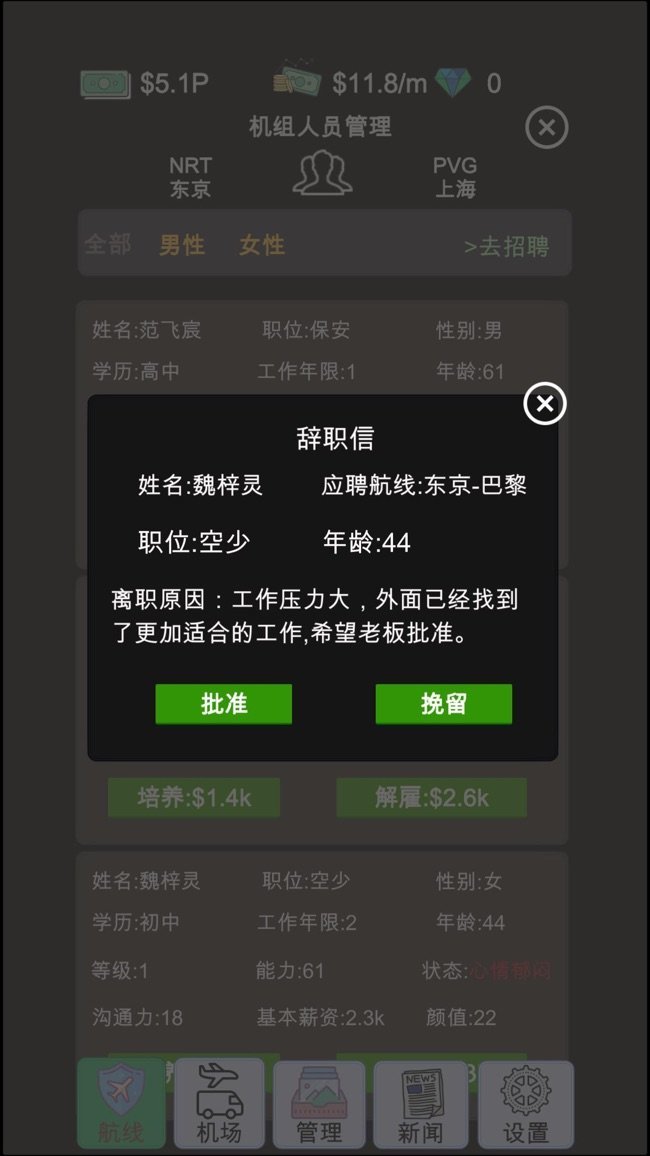Viewport: 650px width, 1156px height.
Task: Go to the 管理 tab
Action: tap(319, 1104)
